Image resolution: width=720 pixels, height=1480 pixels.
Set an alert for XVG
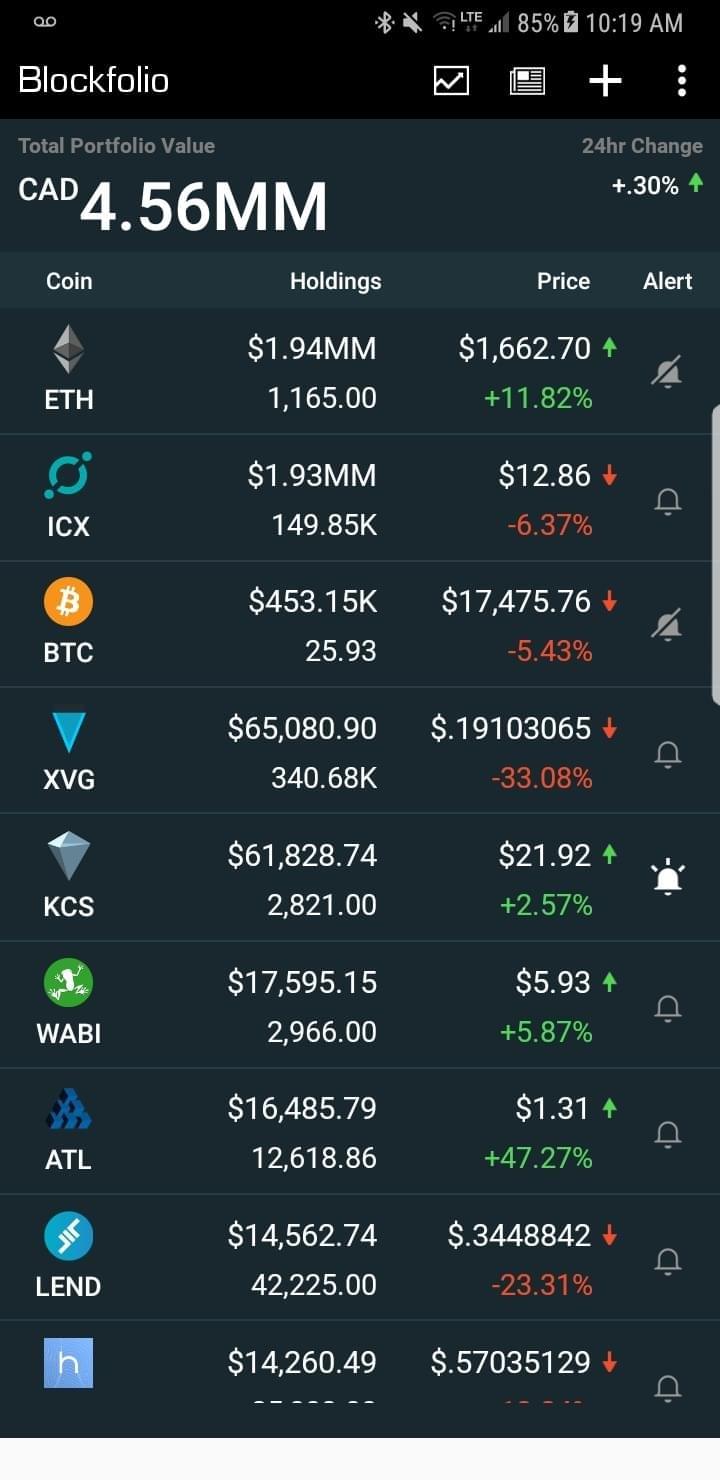tap(667, 754)
